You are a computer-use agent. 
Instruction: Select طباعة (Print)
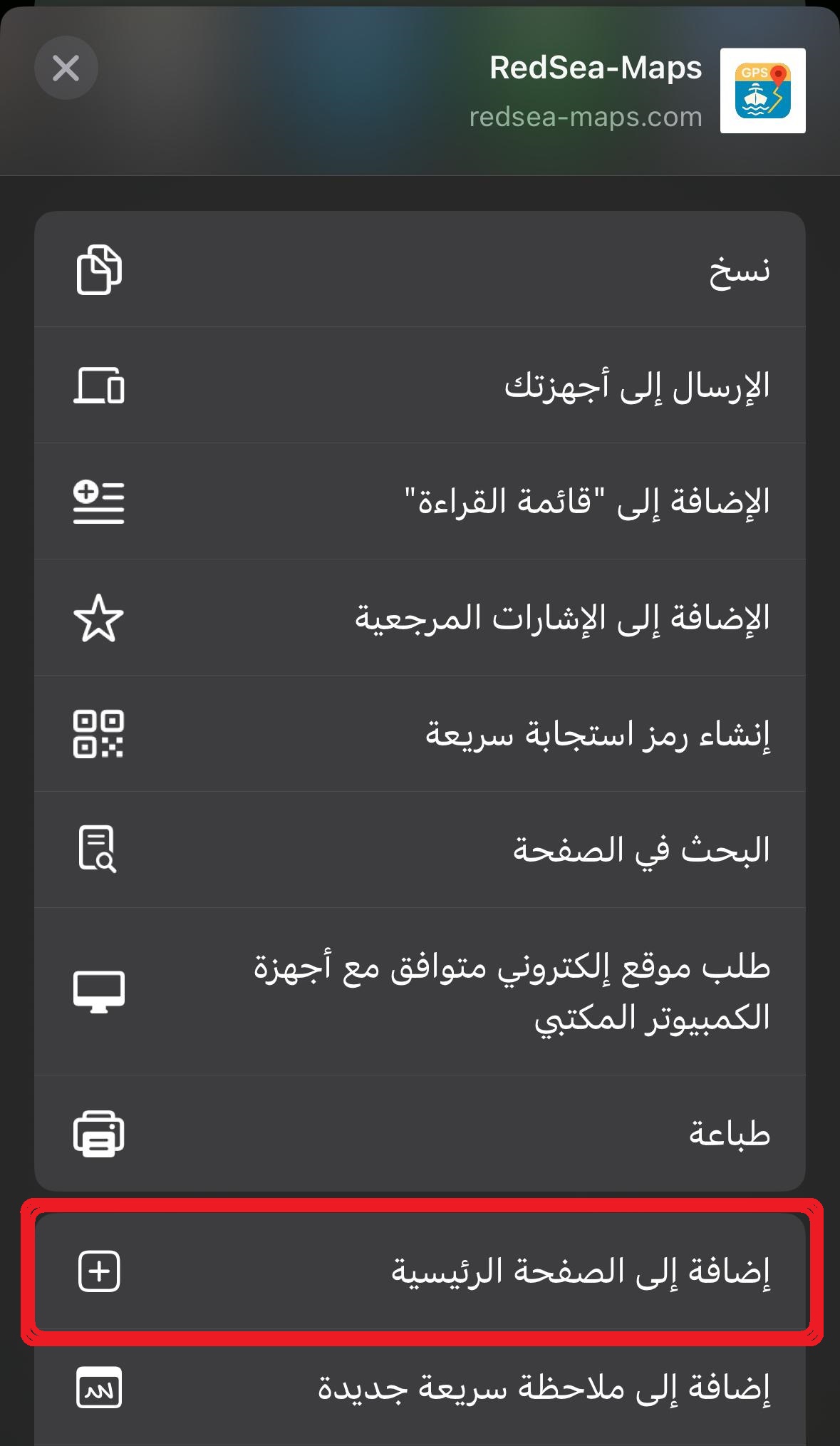click(420, 1133)
